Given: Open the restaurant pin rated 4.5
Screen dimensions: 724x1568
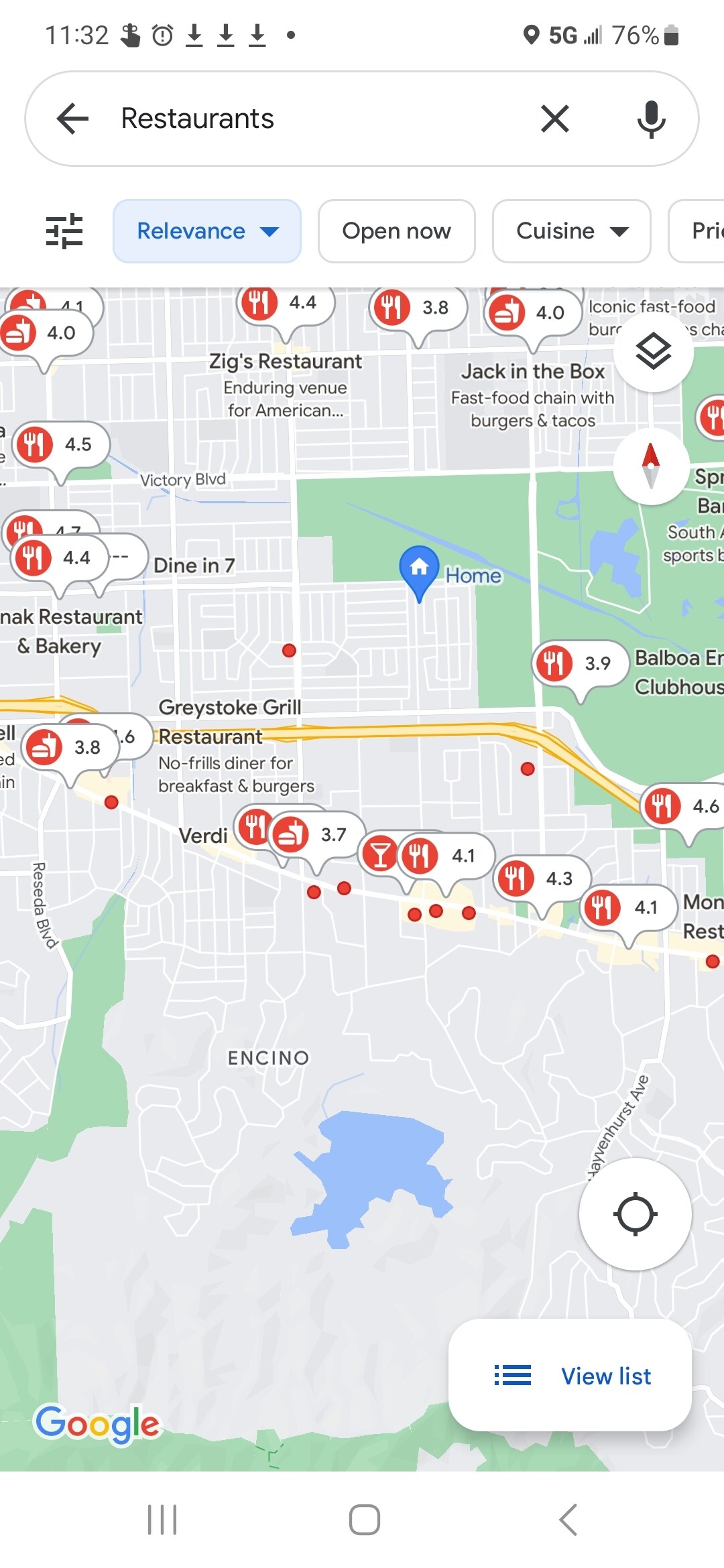Looking at the screenshot, I should pyautogui.click(x=60, y=445).
